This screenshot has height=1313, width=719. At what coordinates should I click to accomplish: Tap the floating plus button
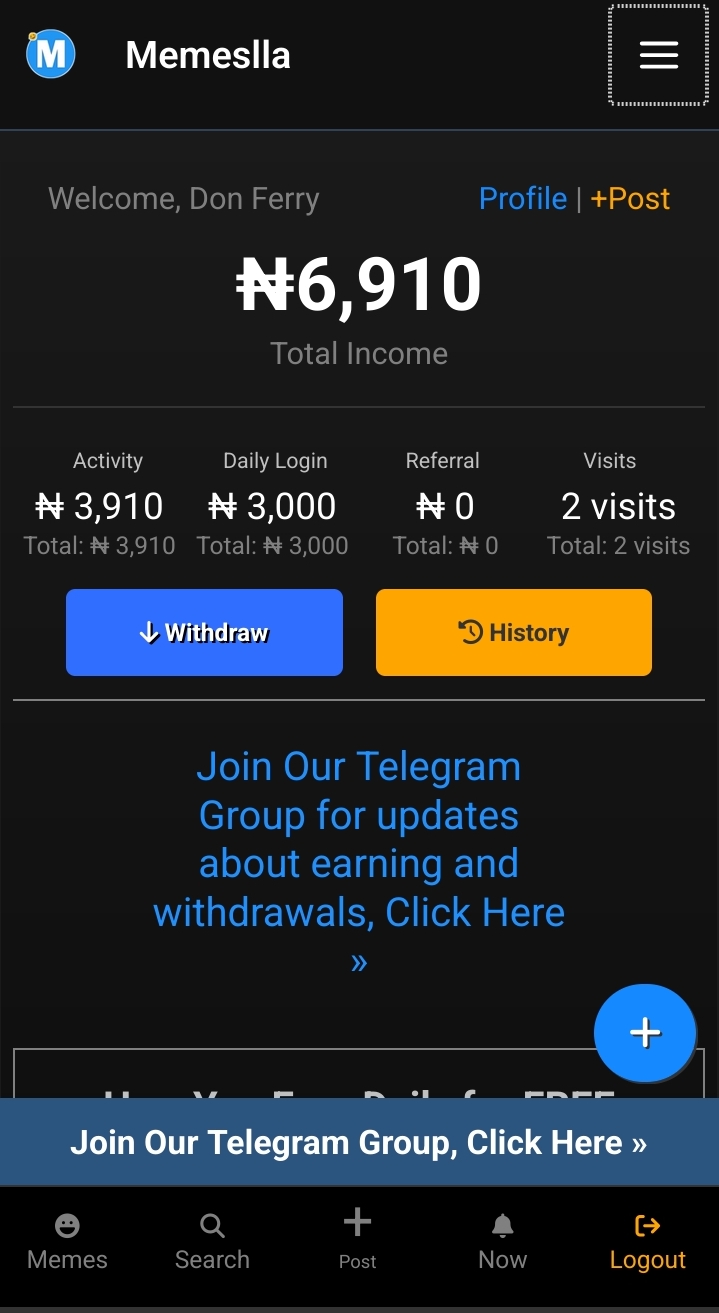click(x=645, y=1033)
